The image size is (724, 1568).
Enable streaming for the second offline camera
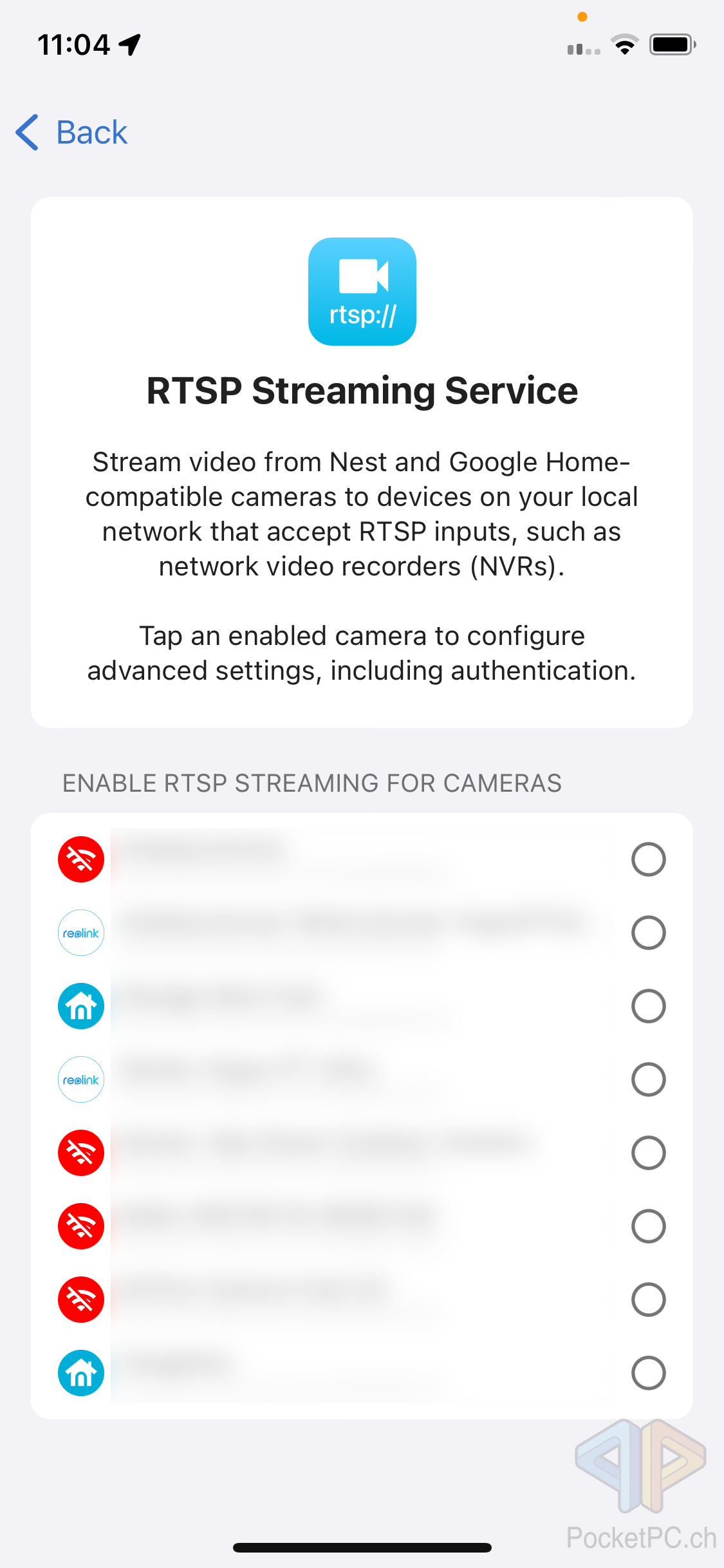648,1153
